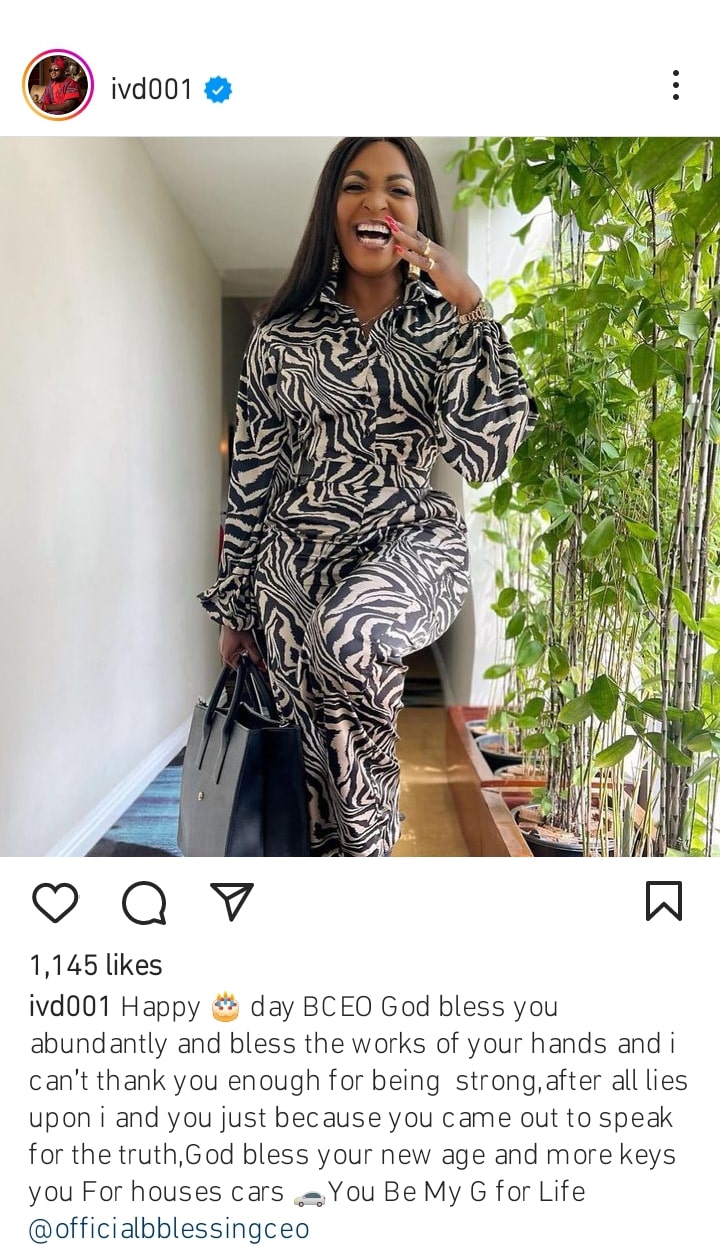Open the ivd001 username in the header

tap(152, 89)
